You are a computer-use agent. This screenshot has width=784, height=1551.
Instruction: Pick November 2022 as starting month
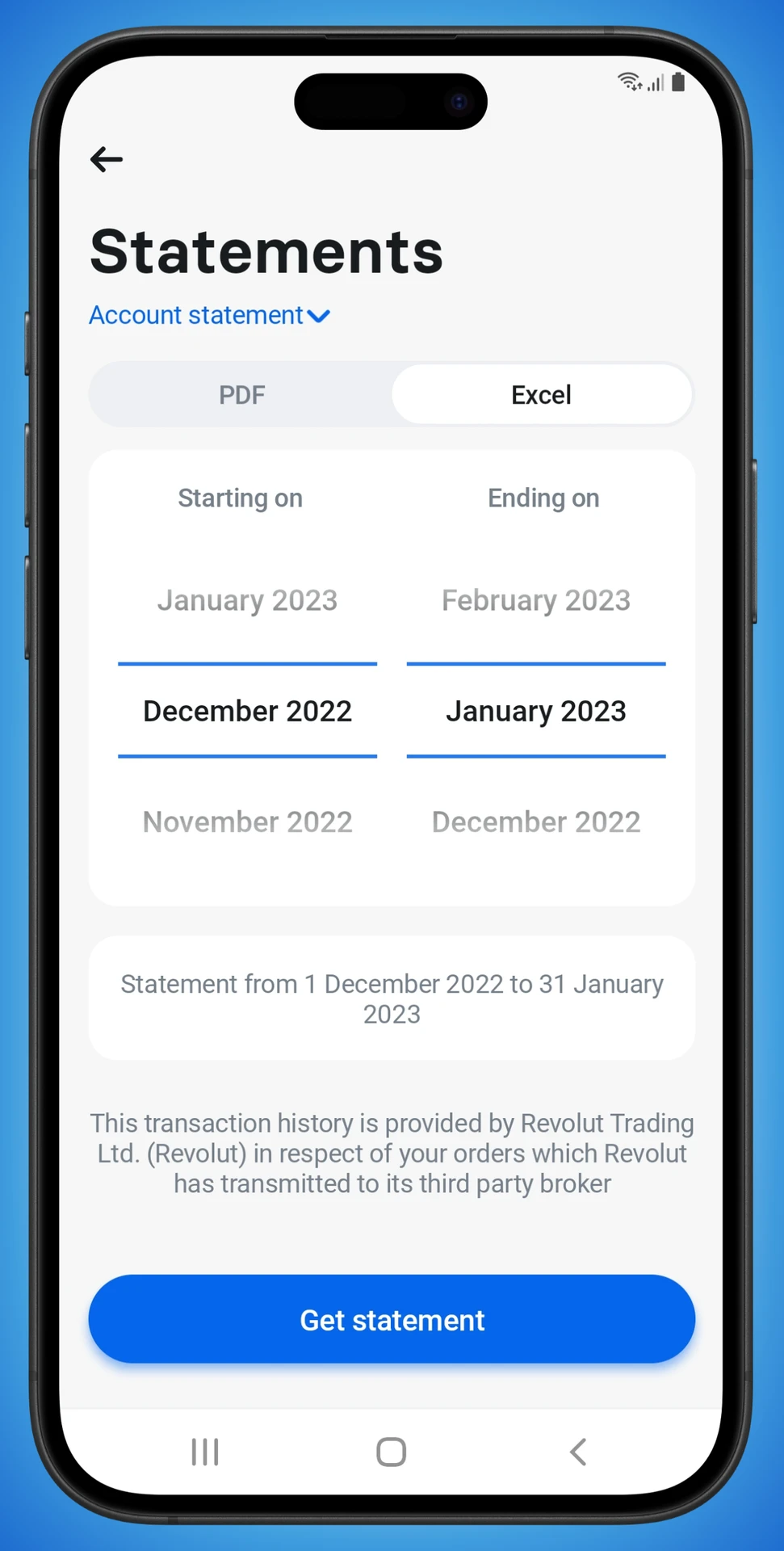click(x=247, y=822)
